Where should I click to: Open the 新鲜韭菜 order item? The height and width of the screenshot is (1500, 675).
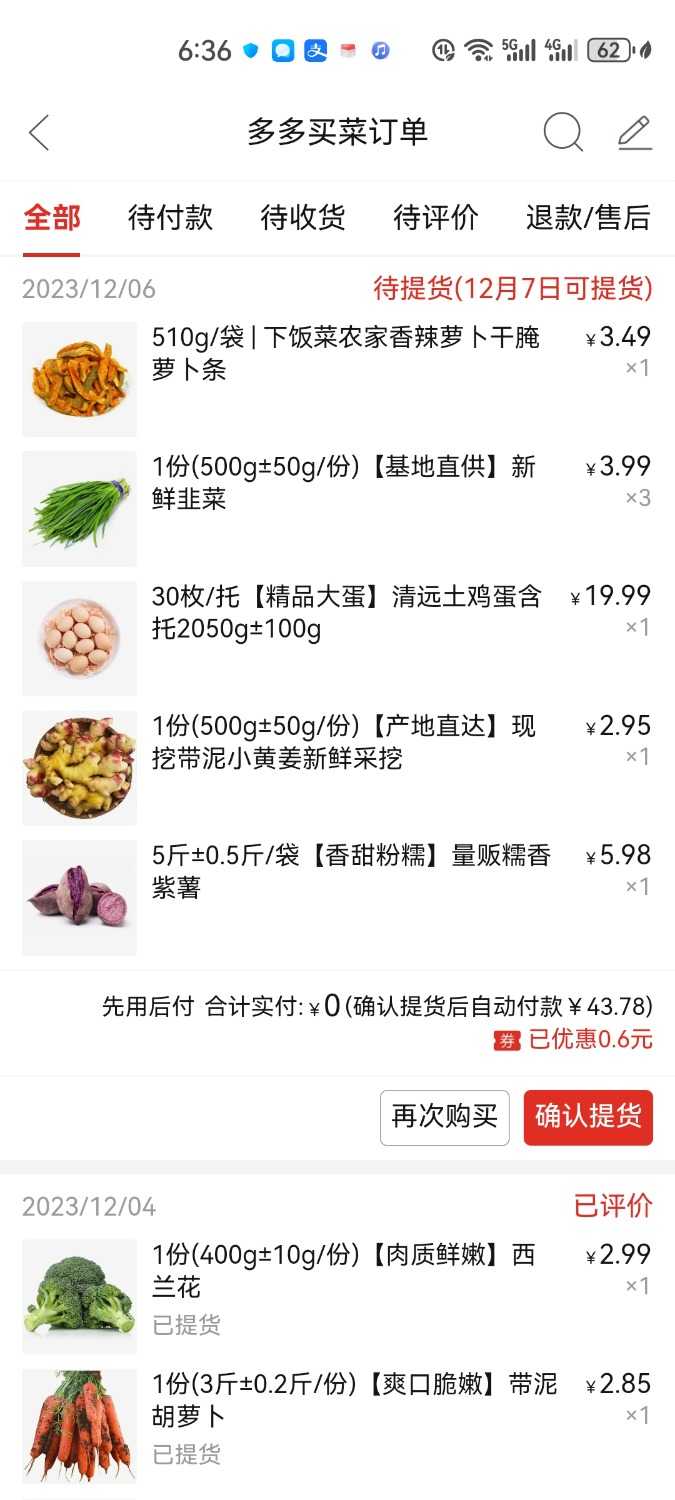[345, 483]
